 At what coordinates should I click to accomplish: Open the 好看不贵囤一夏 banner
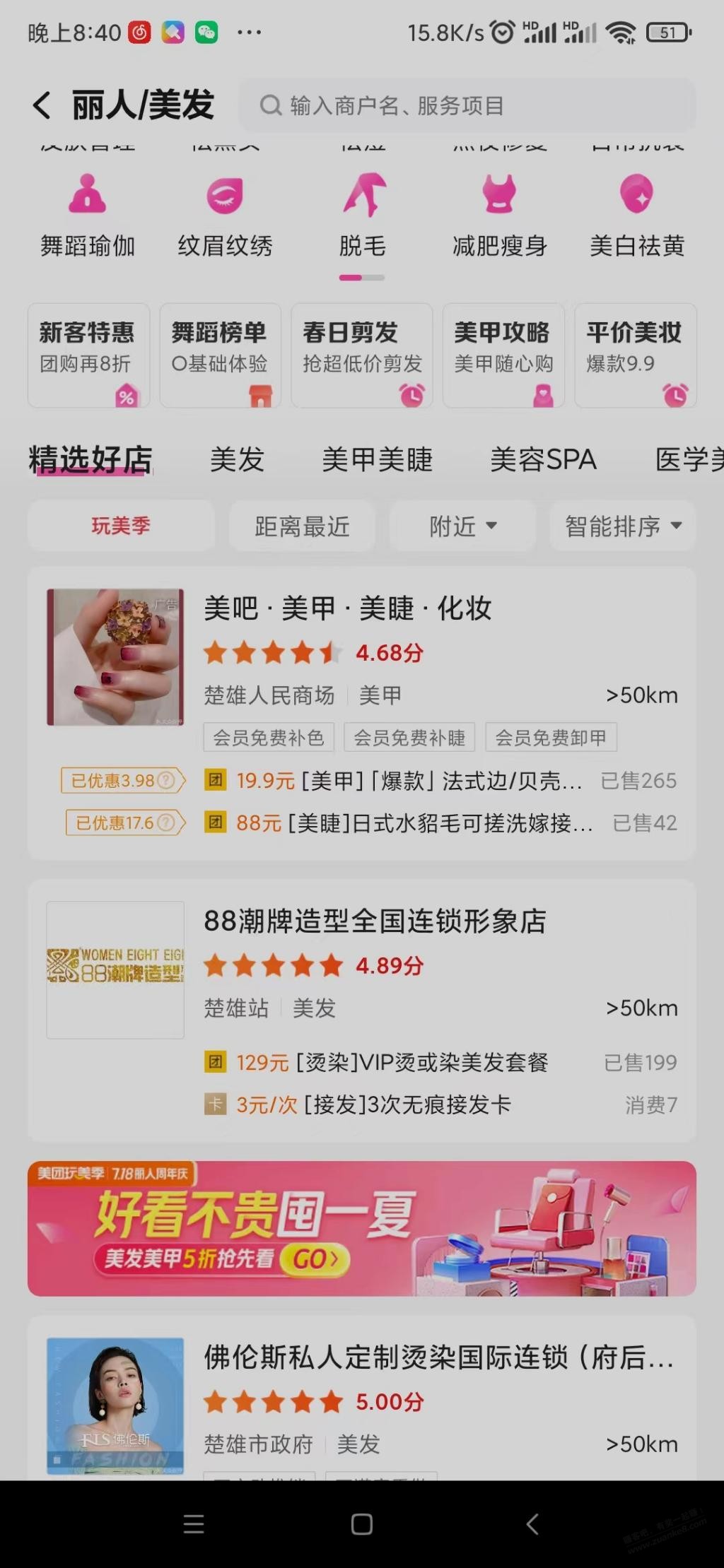[362, 1228]
